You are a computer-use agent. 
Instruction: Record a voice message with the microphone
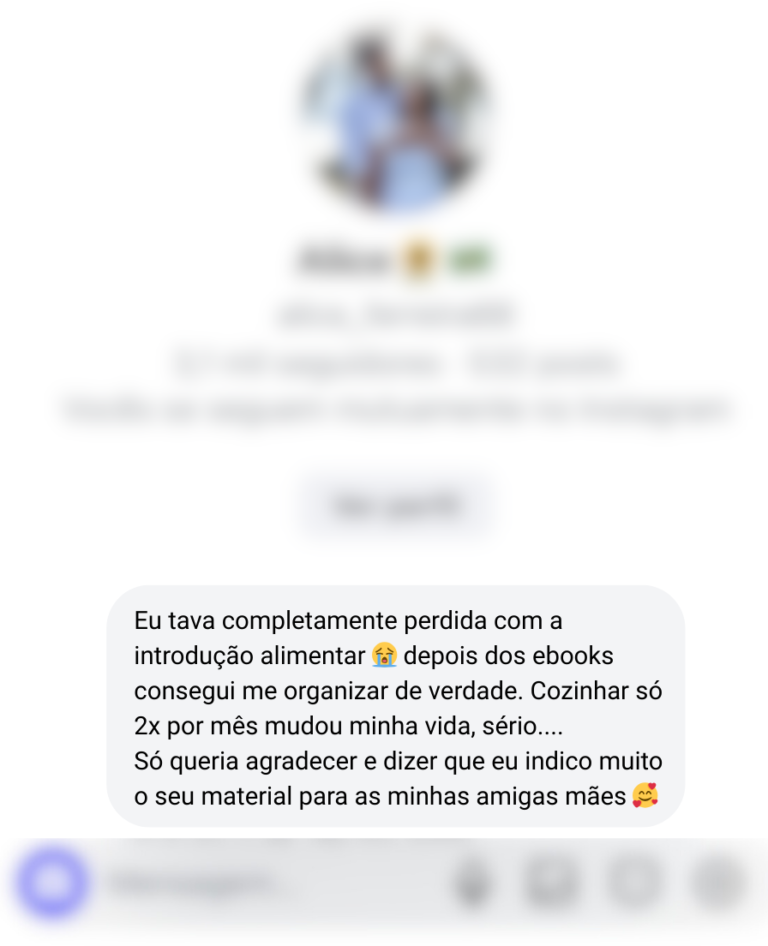(x=472, y=883)
